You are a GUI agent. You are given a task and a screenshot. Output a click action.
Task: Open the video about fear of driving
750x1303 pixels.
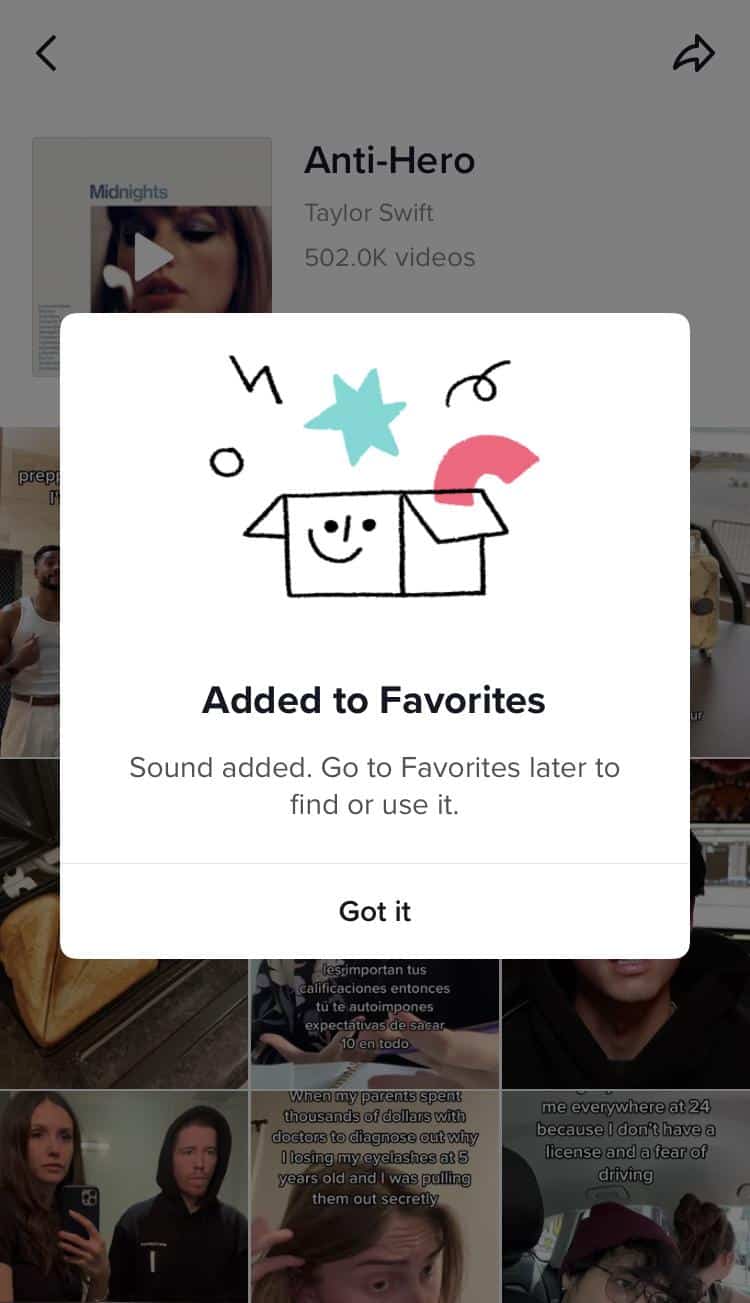[626, 1196]
